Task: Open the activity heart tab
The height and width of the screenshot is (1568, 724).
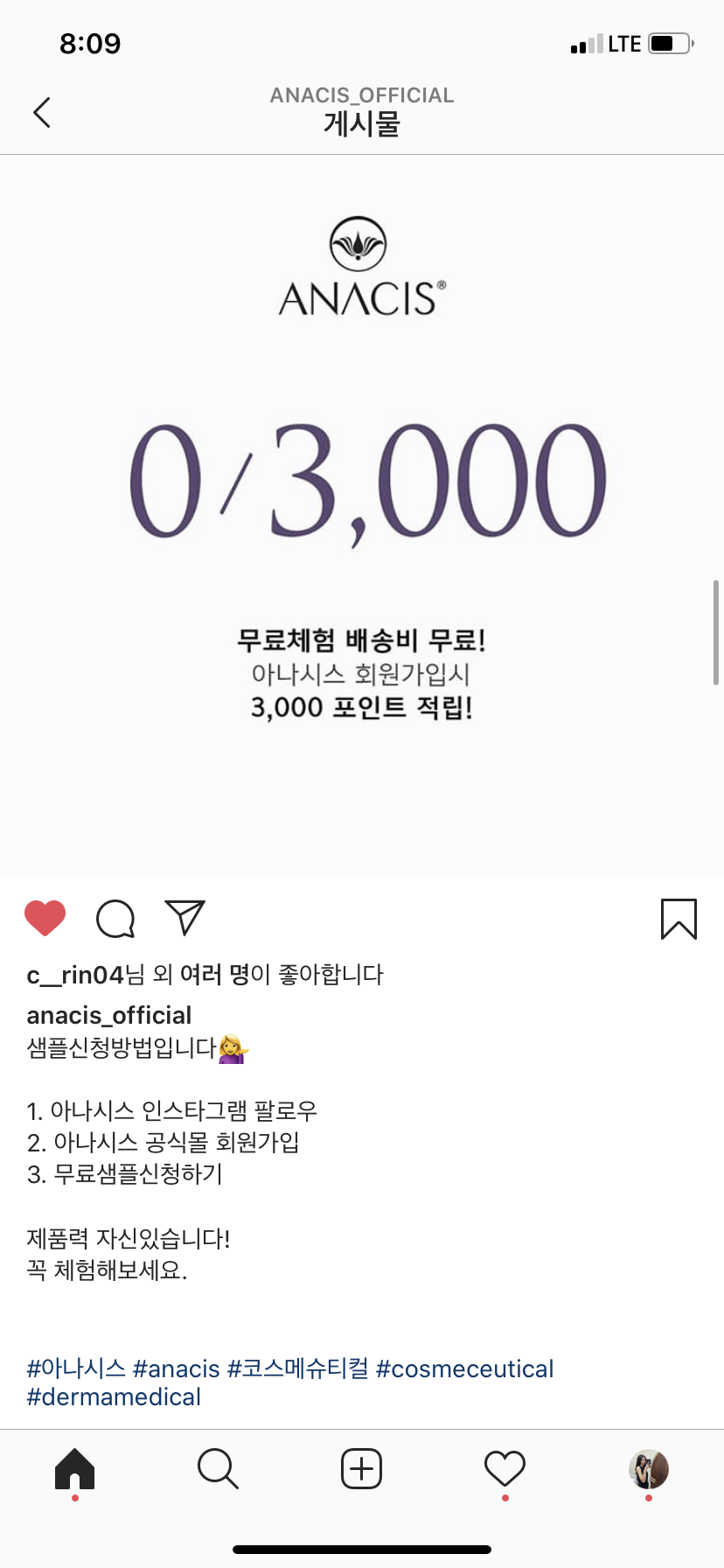Action: (x=505, y=1469)
